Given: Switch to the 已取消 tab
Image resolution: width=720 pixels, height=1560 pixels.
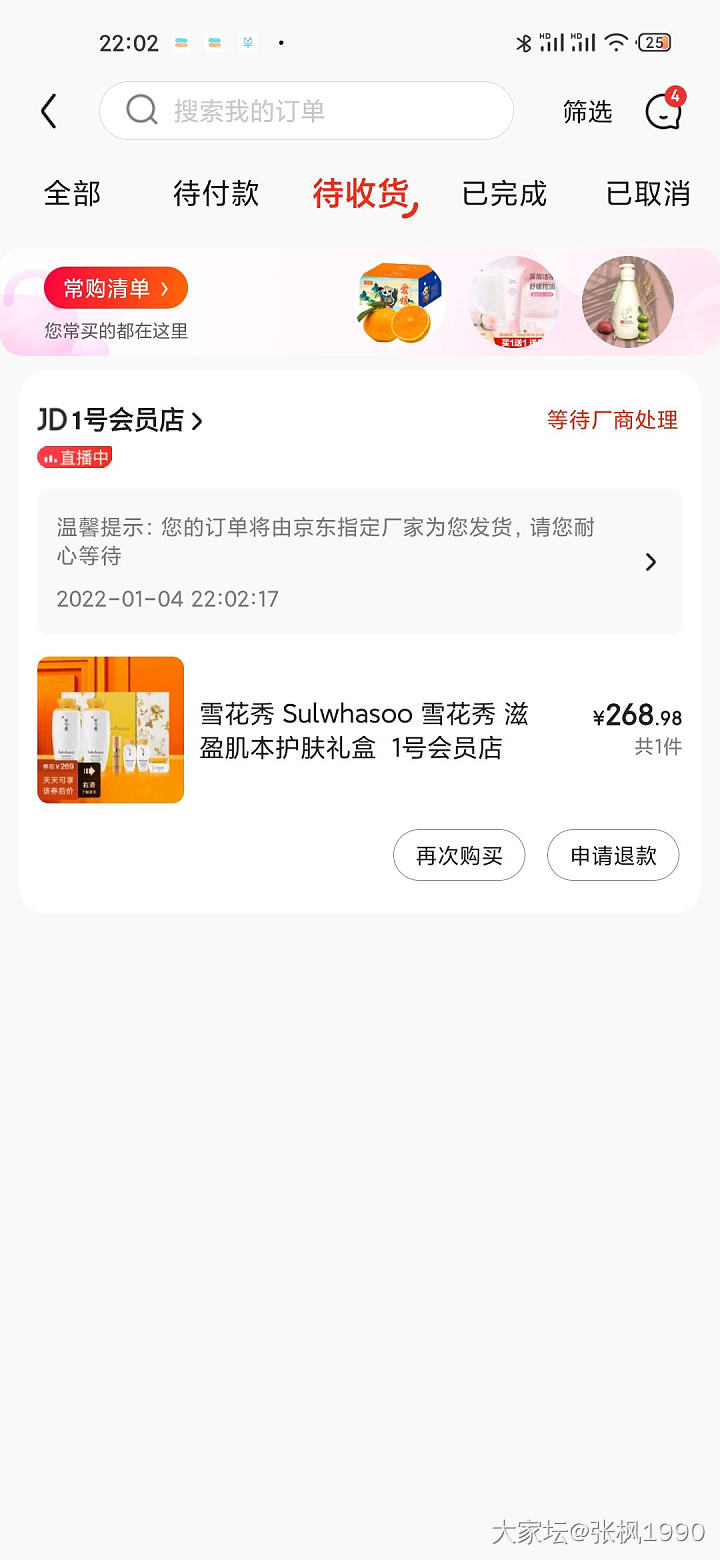Looking at the screenshot, I should (648, 193).
